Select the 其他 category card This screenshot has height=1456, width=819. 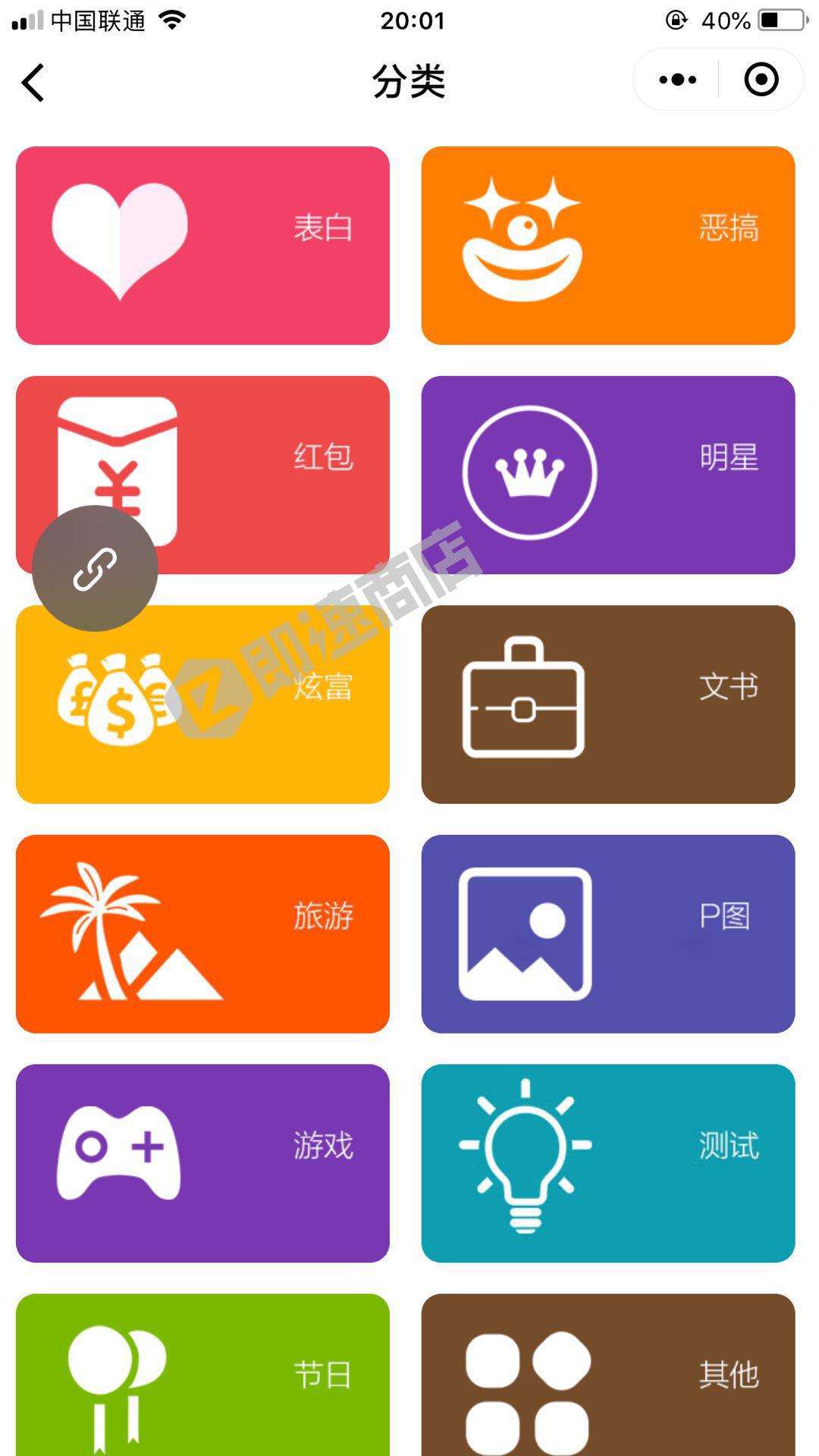click(x=608, y=1374)
